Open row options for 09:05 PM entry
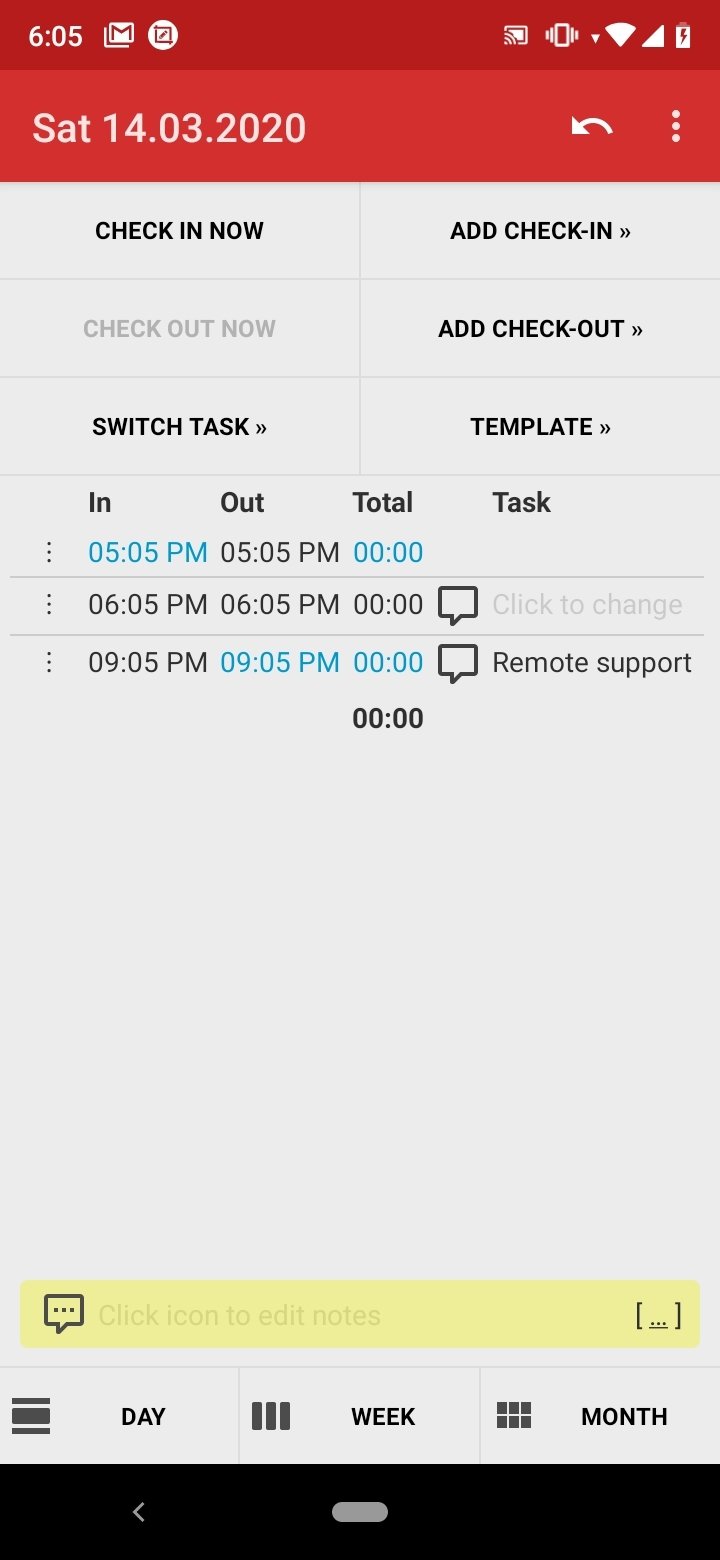The width and height of the screenshot is (720, 1560). (49, 662)
